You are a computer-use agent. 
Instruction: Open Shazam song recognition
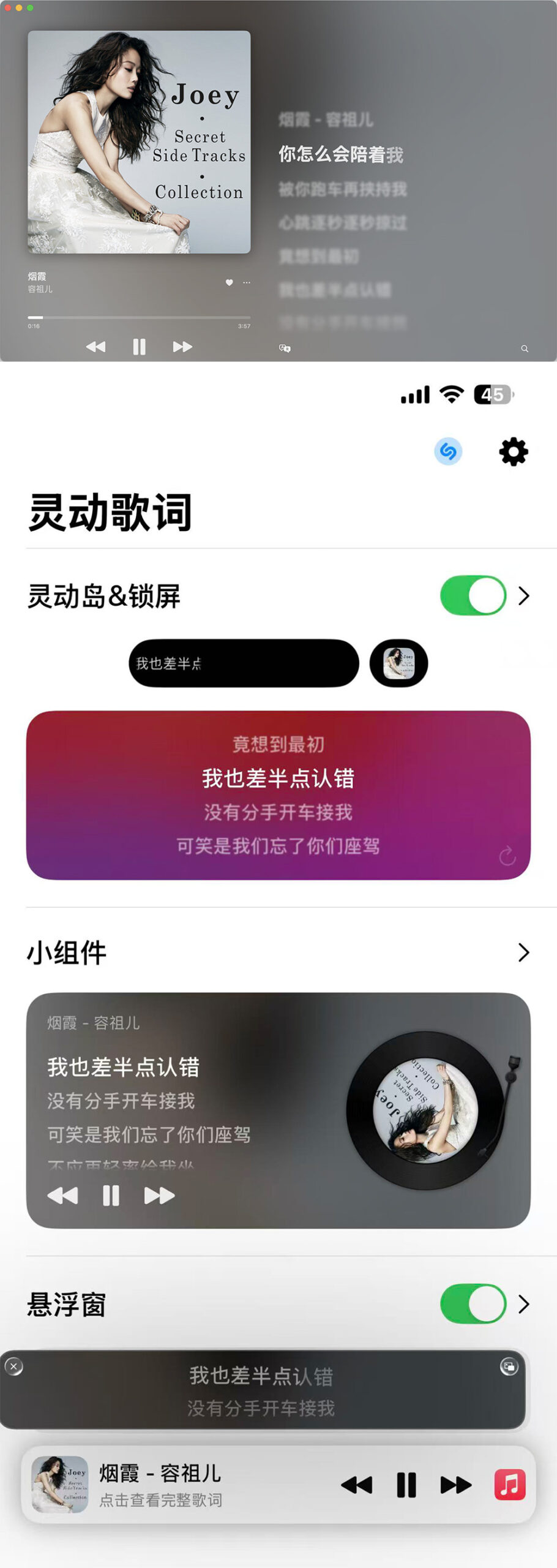[448, 451]
